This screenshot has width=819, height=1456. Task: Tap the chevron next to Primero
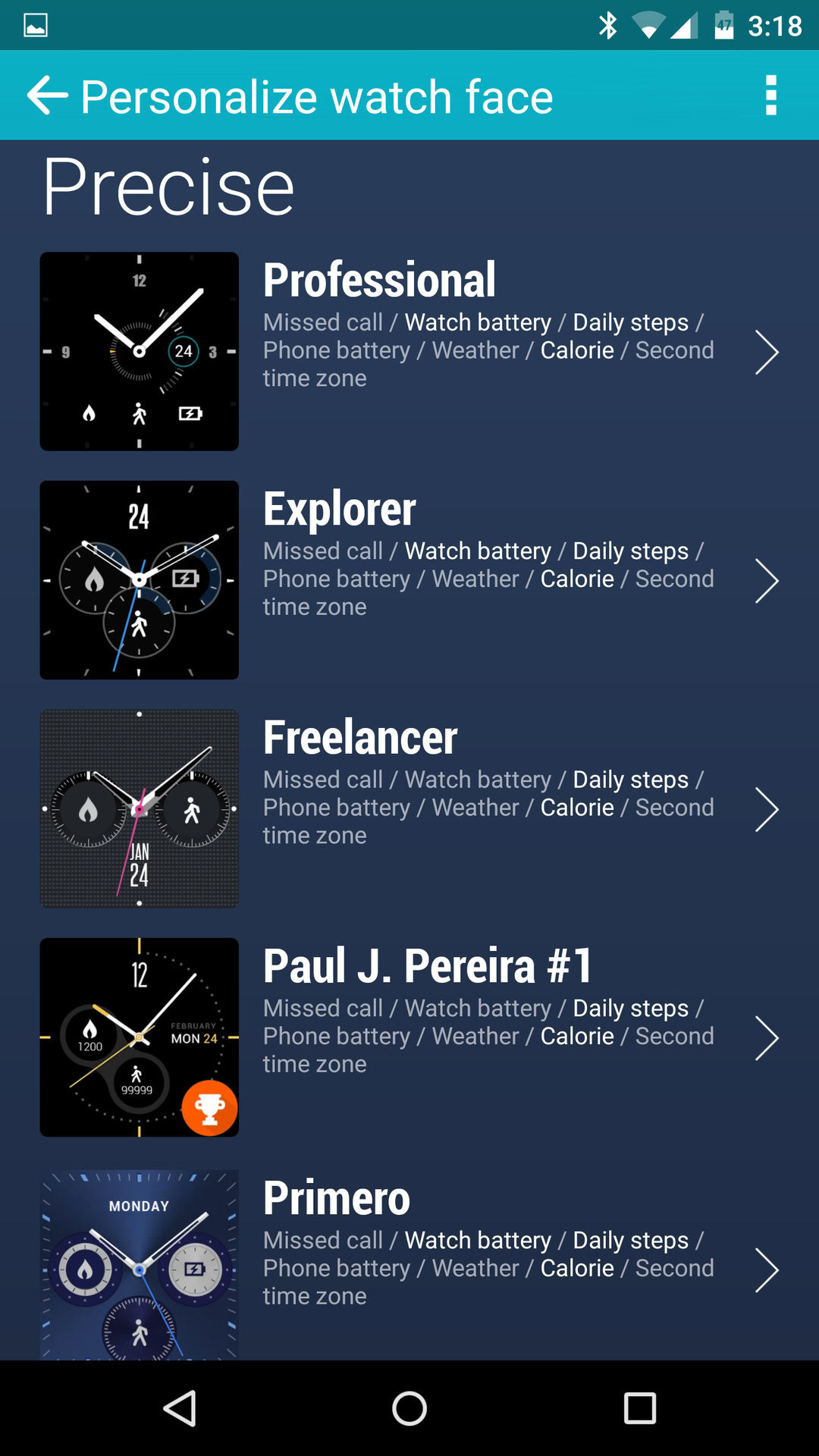point(767,1270)
